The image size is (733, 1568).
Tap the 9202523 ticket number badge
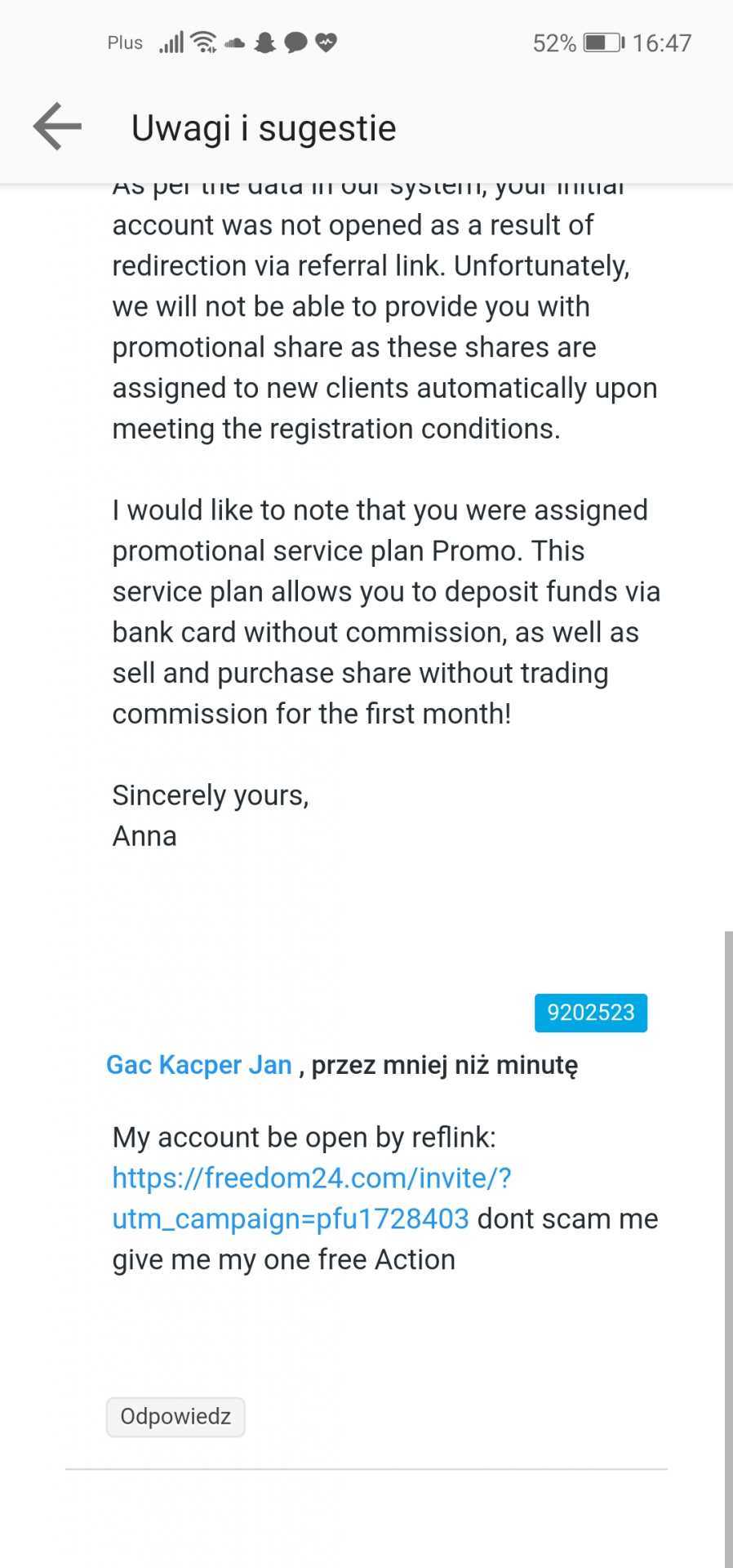click(x=590, y=1013)
